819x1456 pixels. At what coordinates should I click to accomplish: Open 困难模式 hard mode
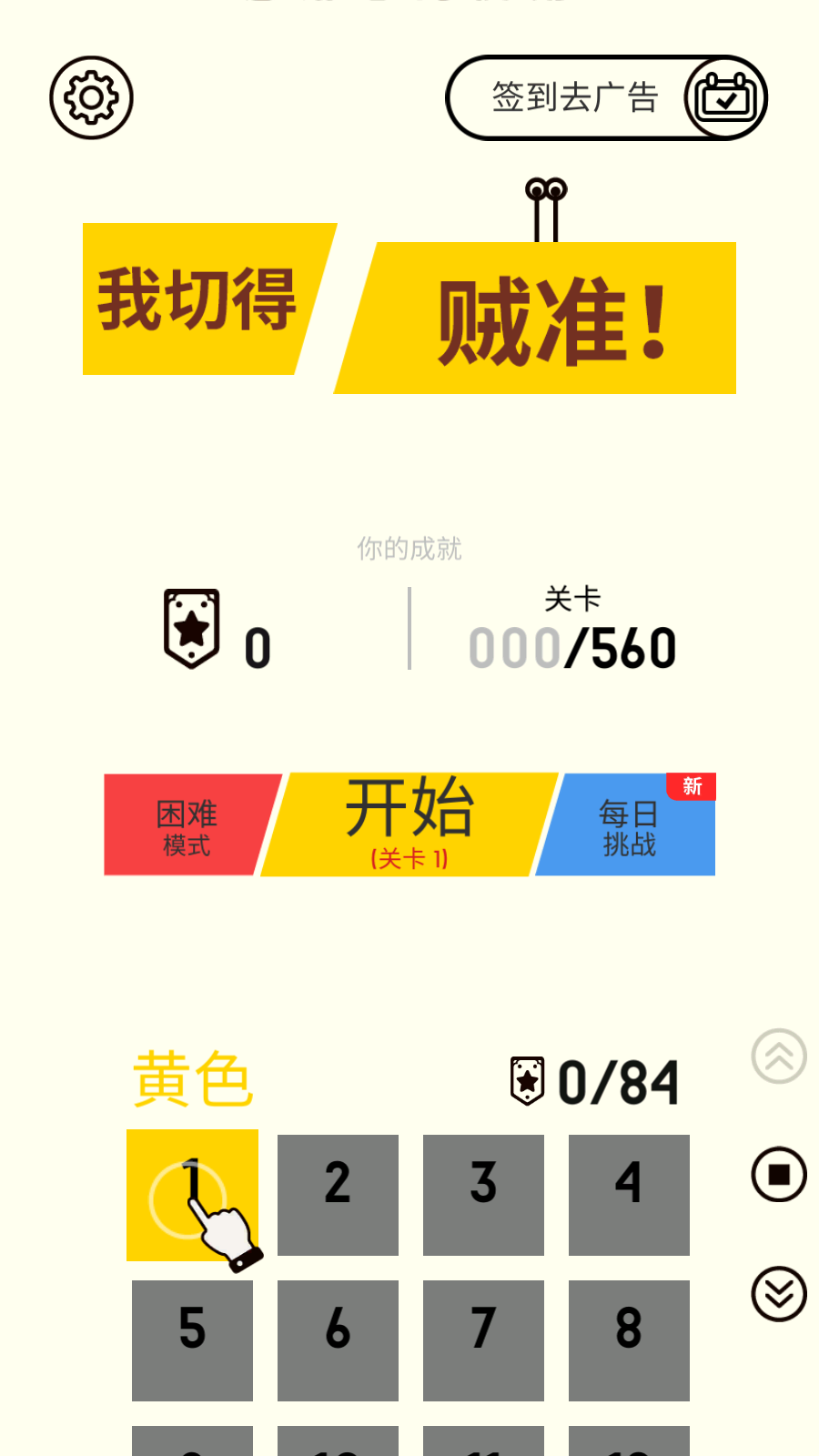pyautogui.click(x=187, y=825)
